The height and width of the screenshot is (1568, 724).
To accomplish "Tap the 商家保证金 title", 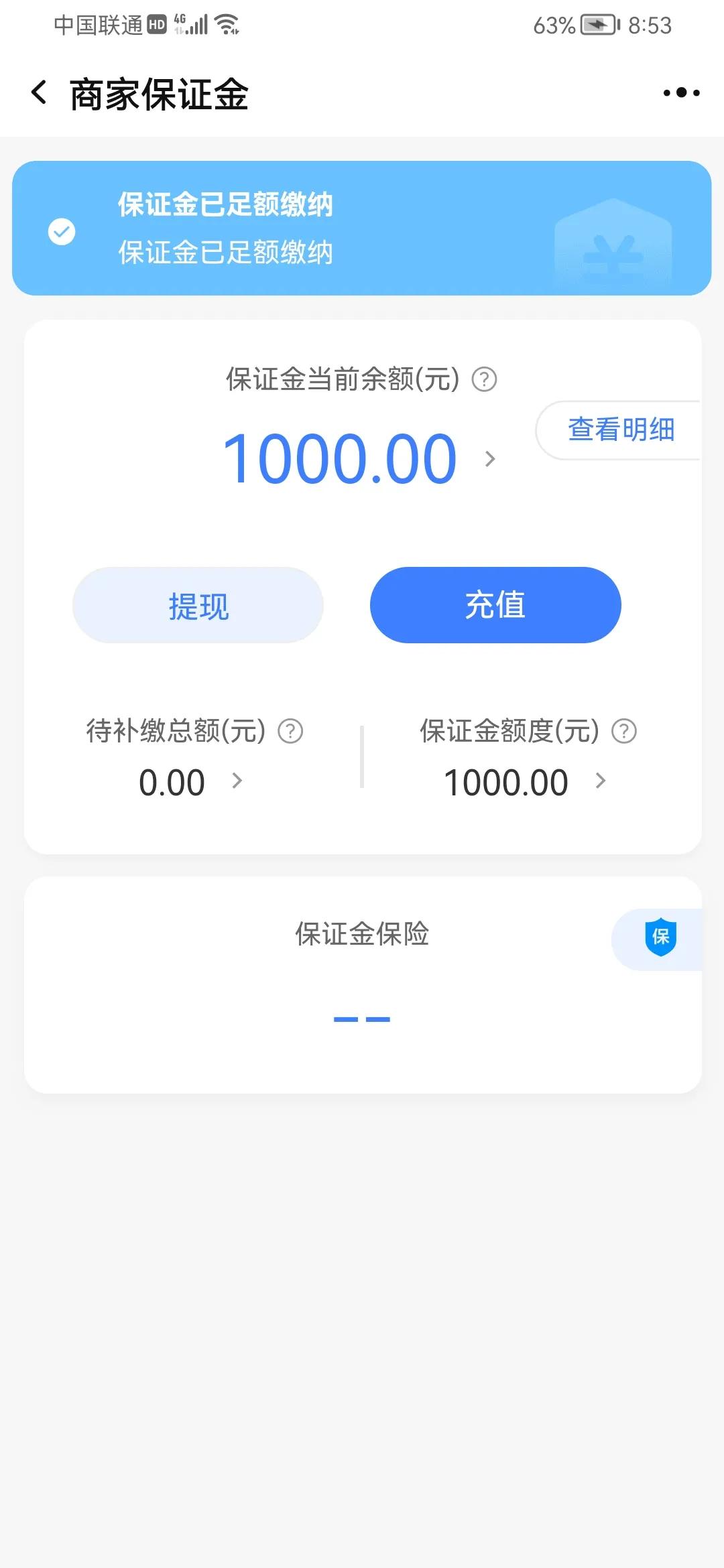I will [158, 94].
